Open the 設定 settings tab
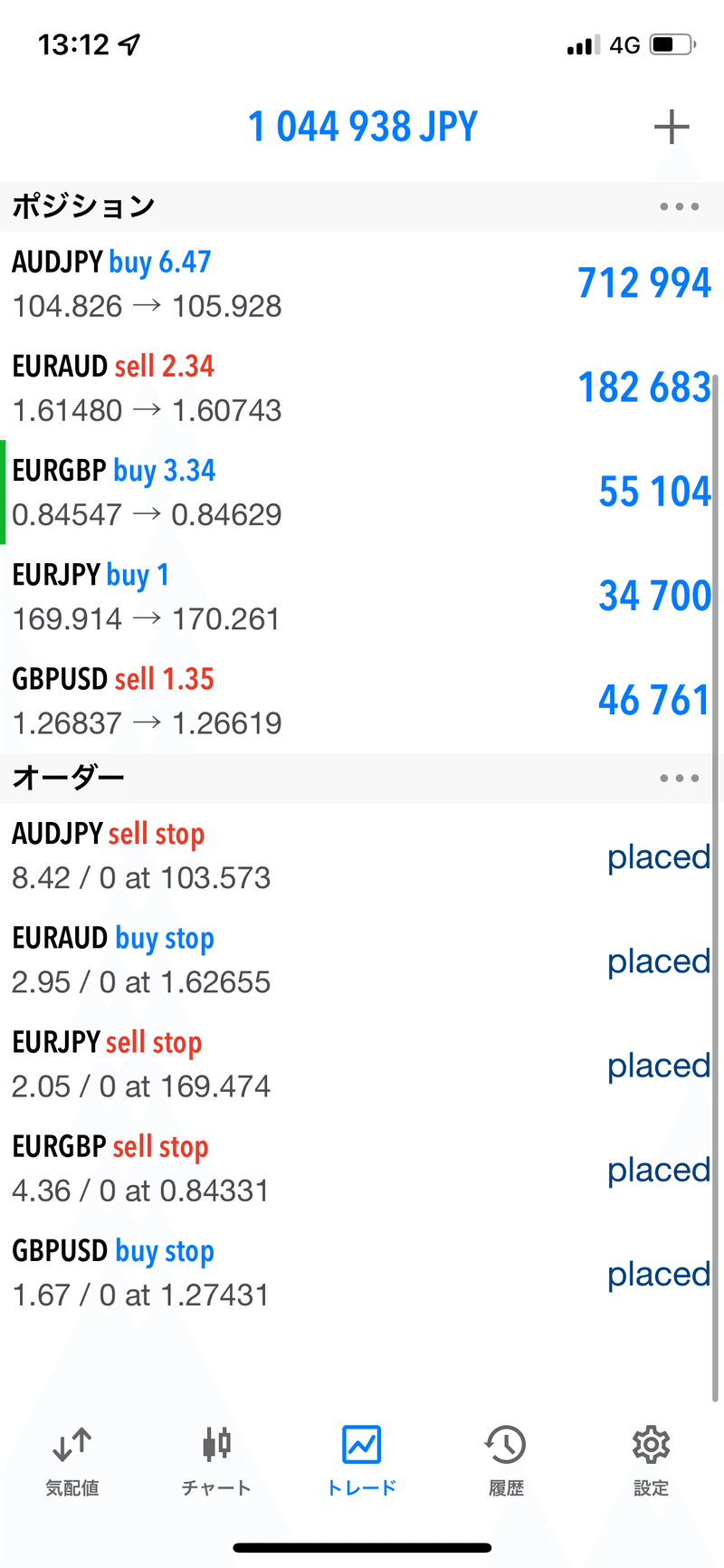 (x=651, y=1459)
